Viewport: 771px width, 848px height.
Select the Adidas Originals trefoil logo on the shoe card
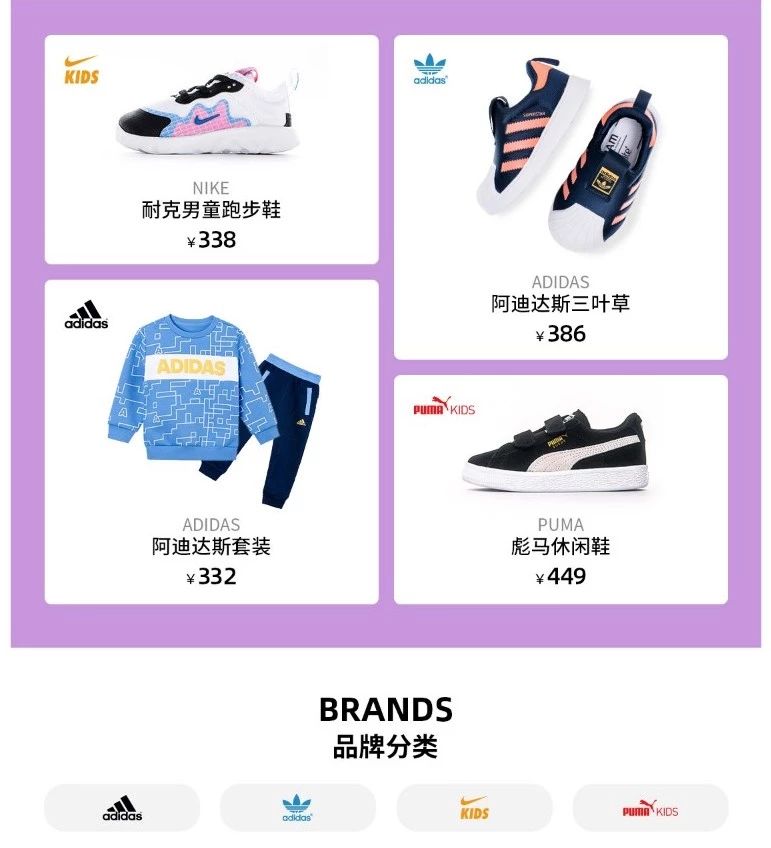[x=430, y=68]
